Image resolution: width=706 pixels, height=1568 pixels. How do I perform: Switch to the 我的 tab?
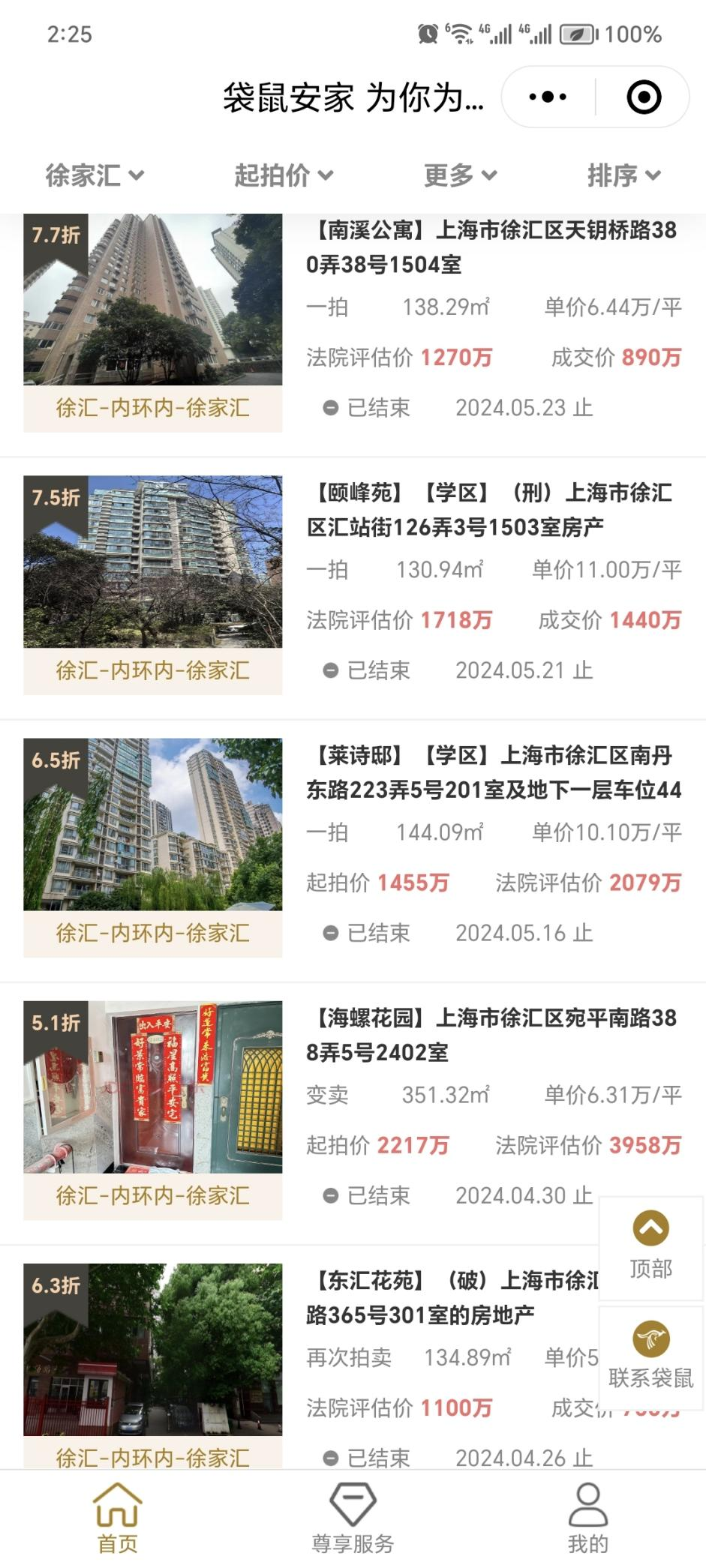tap(588, 1516)
